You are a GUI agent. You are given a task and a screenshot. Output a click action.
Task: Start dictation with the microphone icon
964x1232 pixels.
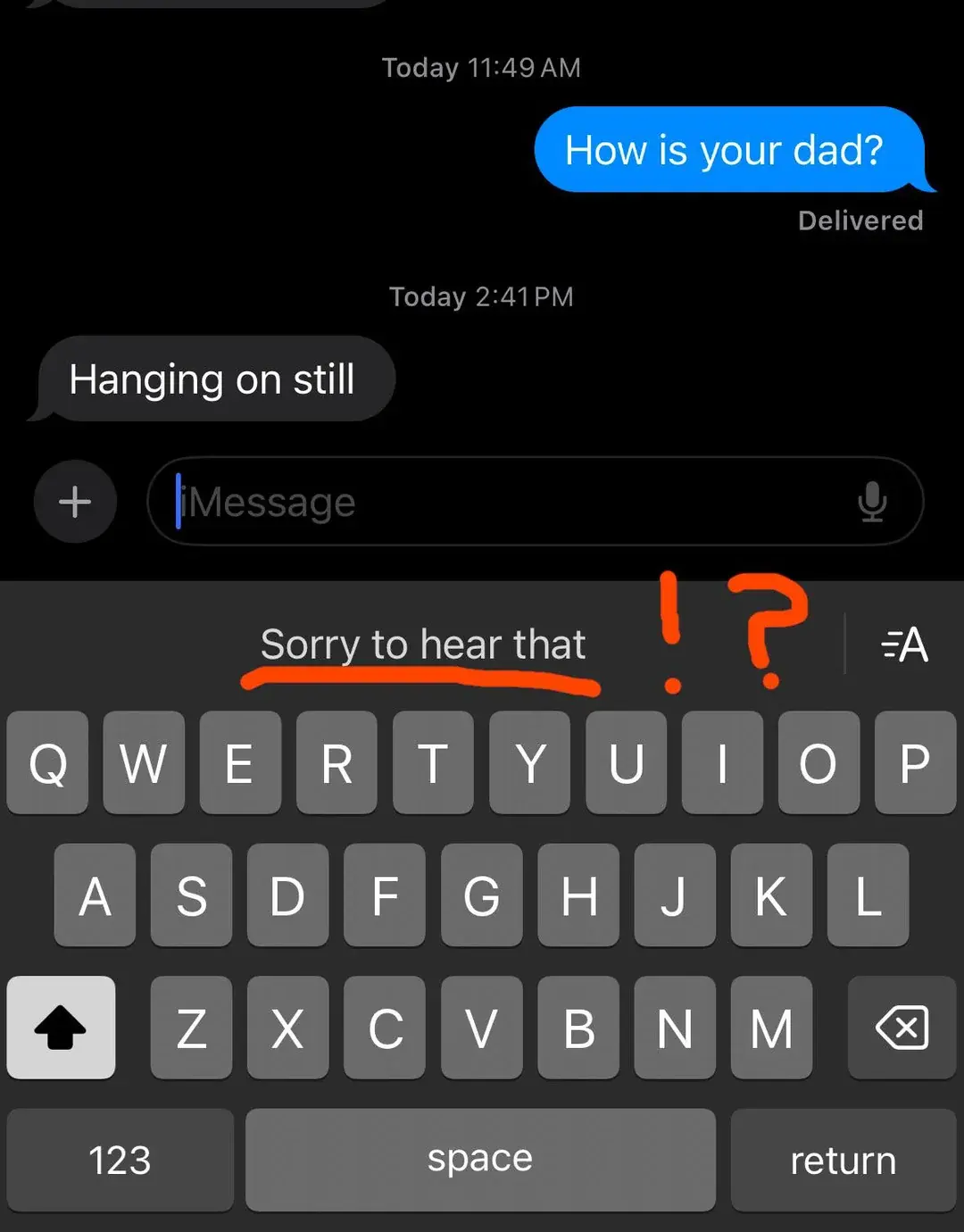tap(872, 502)
